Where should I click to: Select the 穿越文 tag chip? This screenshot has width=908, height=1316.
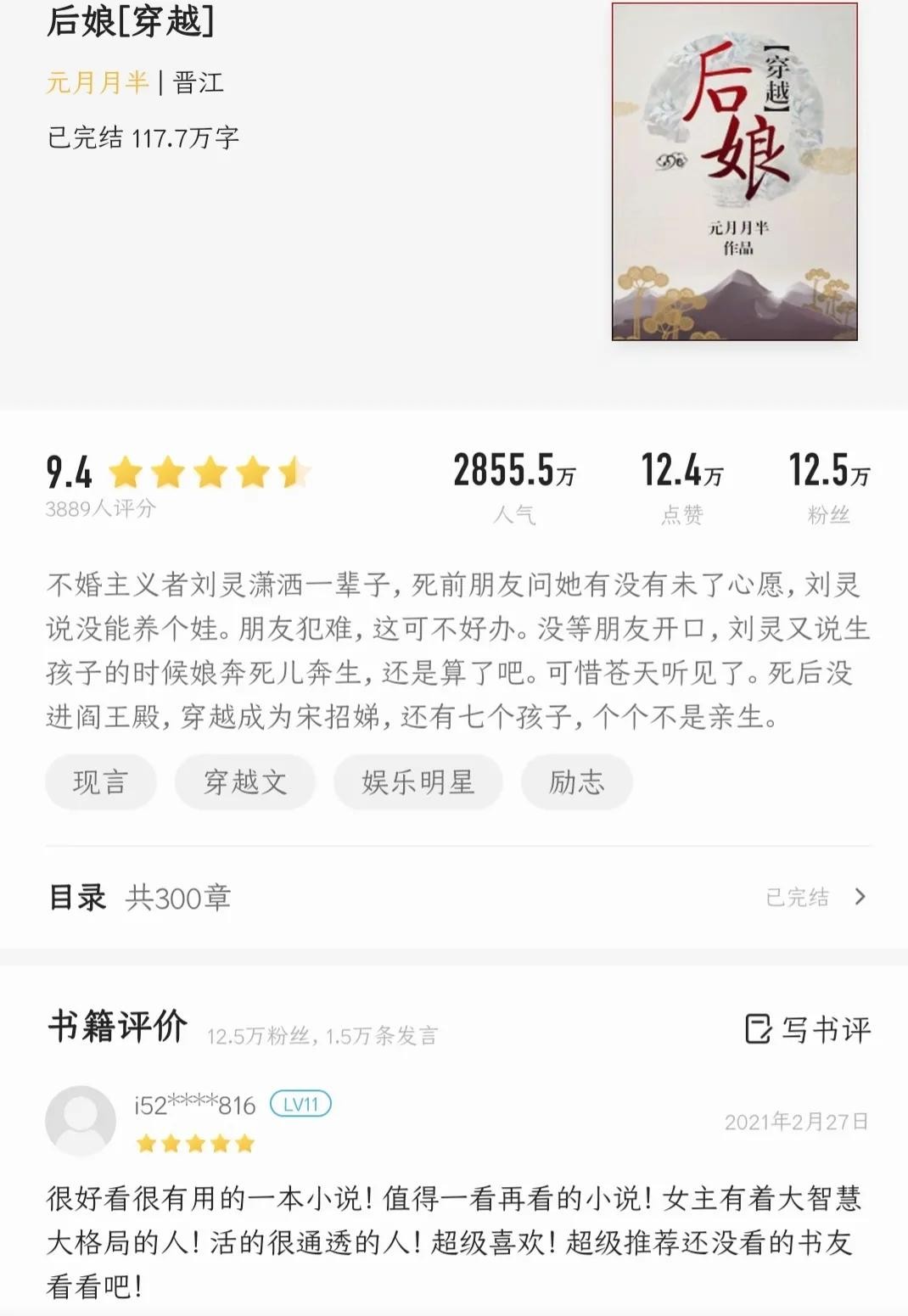pyautogui.click(x=244, y=781)
